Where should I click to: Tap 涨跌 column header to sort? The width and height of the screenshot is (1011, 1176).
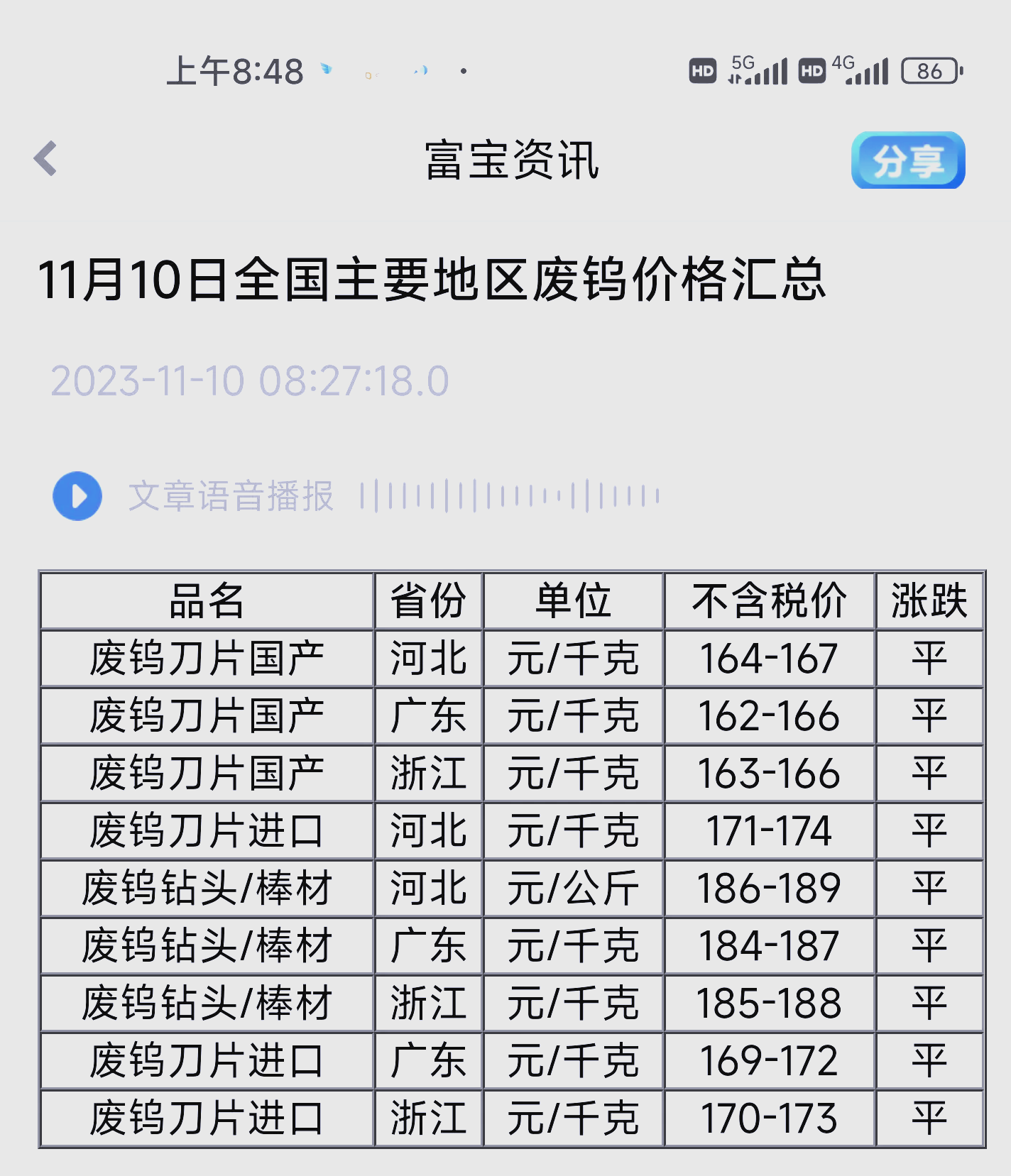click(x=930, y=600)
